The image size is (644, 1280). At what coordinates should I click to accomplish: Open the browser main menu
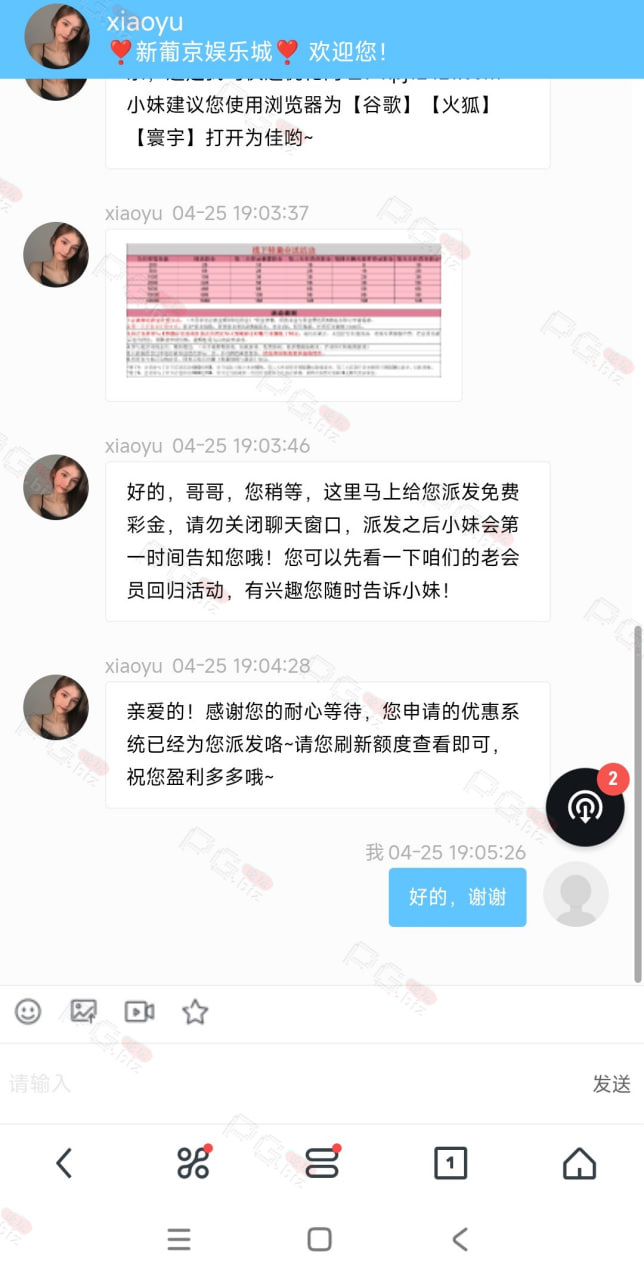322,1162
